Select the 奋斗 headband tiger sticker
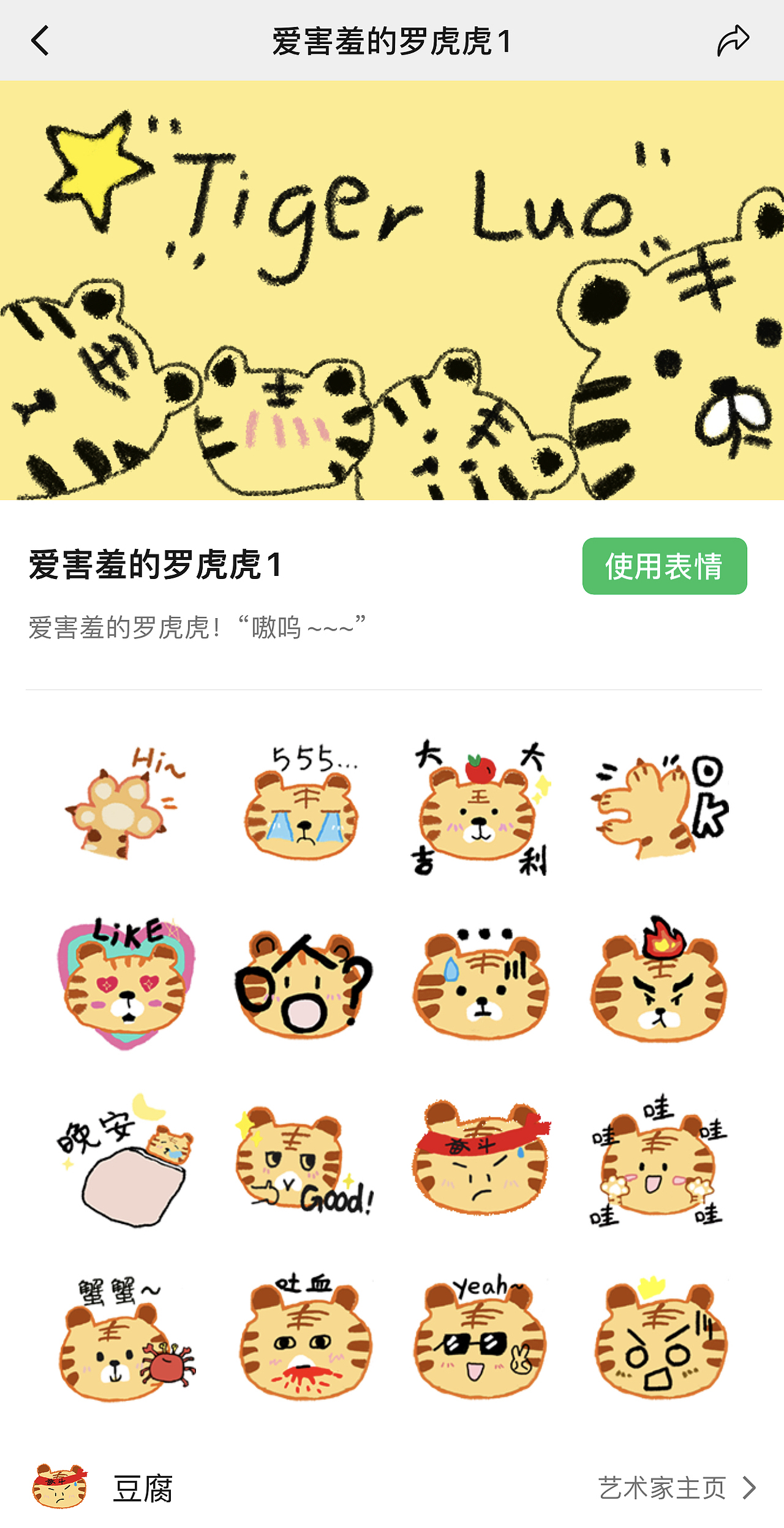The height and width of the screenshot is (1528, 784). point(480,1158)
